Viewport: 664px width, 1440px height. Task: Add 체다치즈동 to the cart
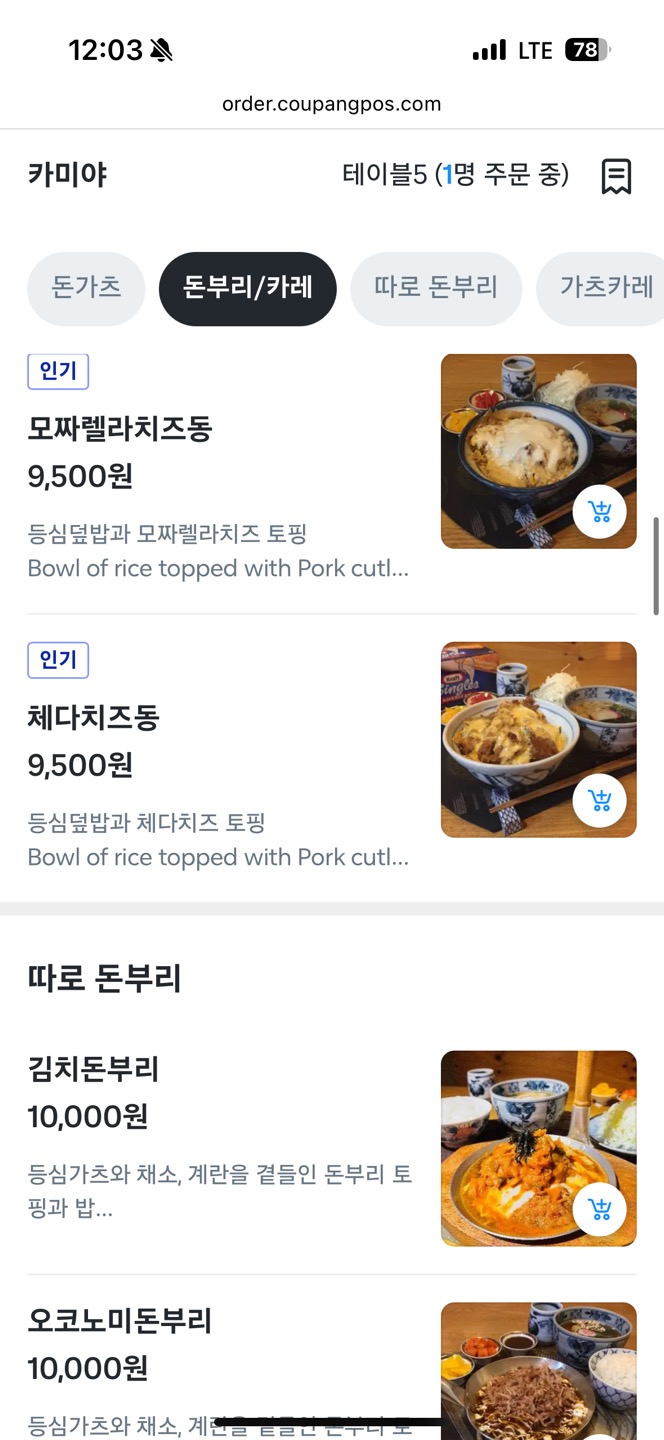pyautogui.click(x=600, y=801)
